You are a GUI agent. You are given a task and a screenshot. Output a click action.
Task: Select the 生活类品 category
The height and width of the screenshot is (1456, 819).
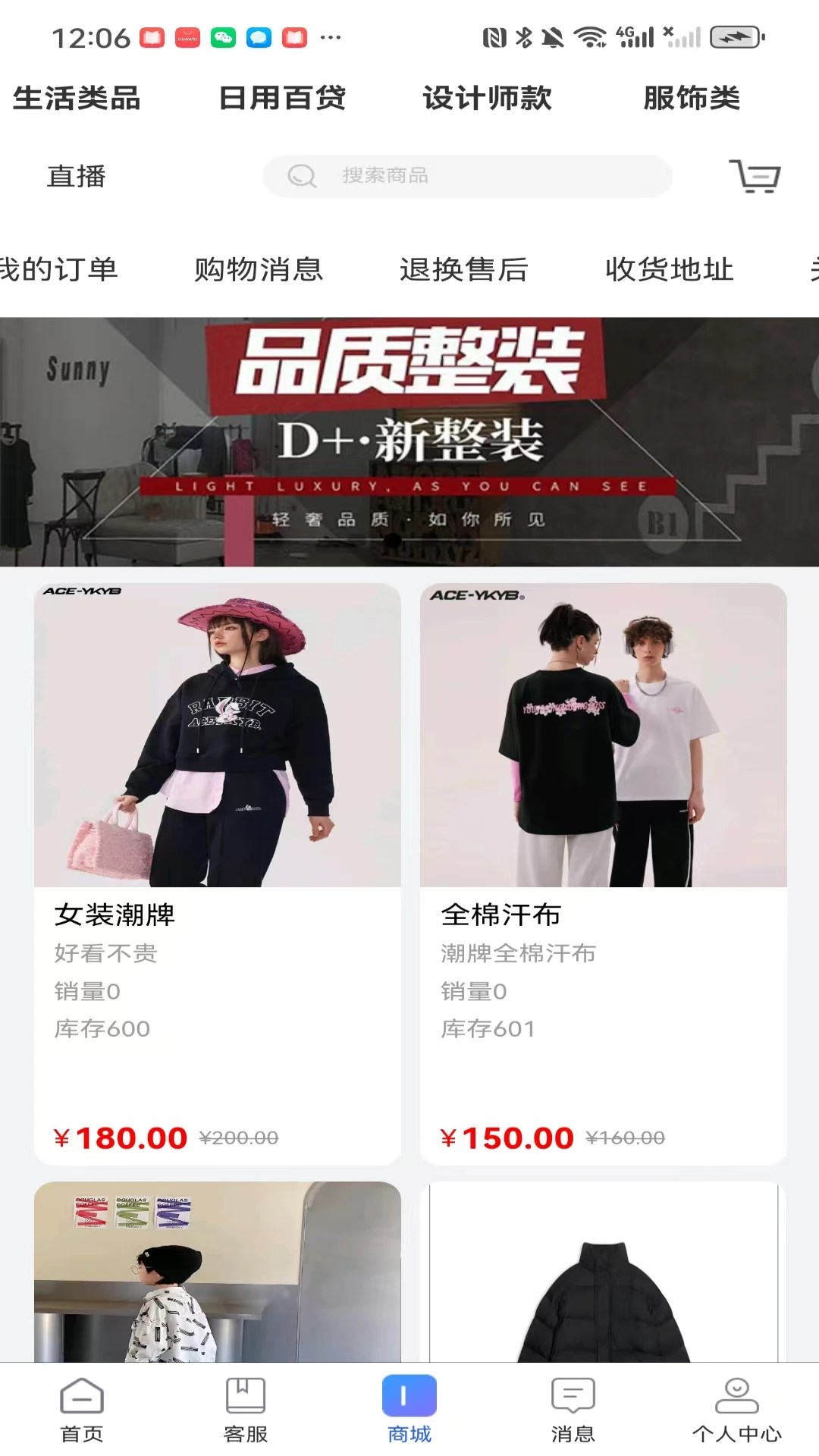(77, 98)
